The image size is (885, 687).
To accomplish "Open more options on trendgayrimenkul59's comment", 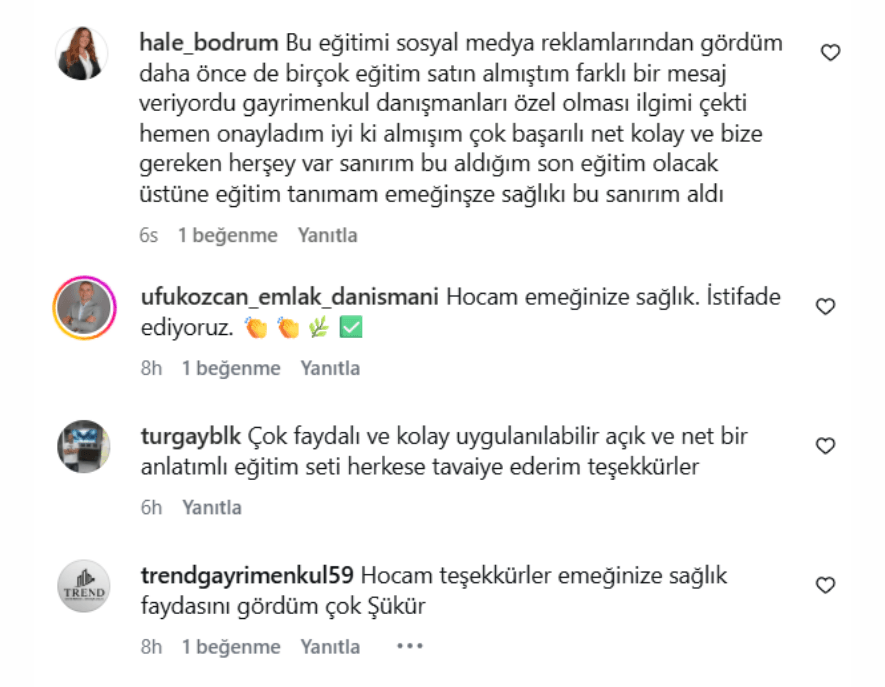I will point(410,647).
